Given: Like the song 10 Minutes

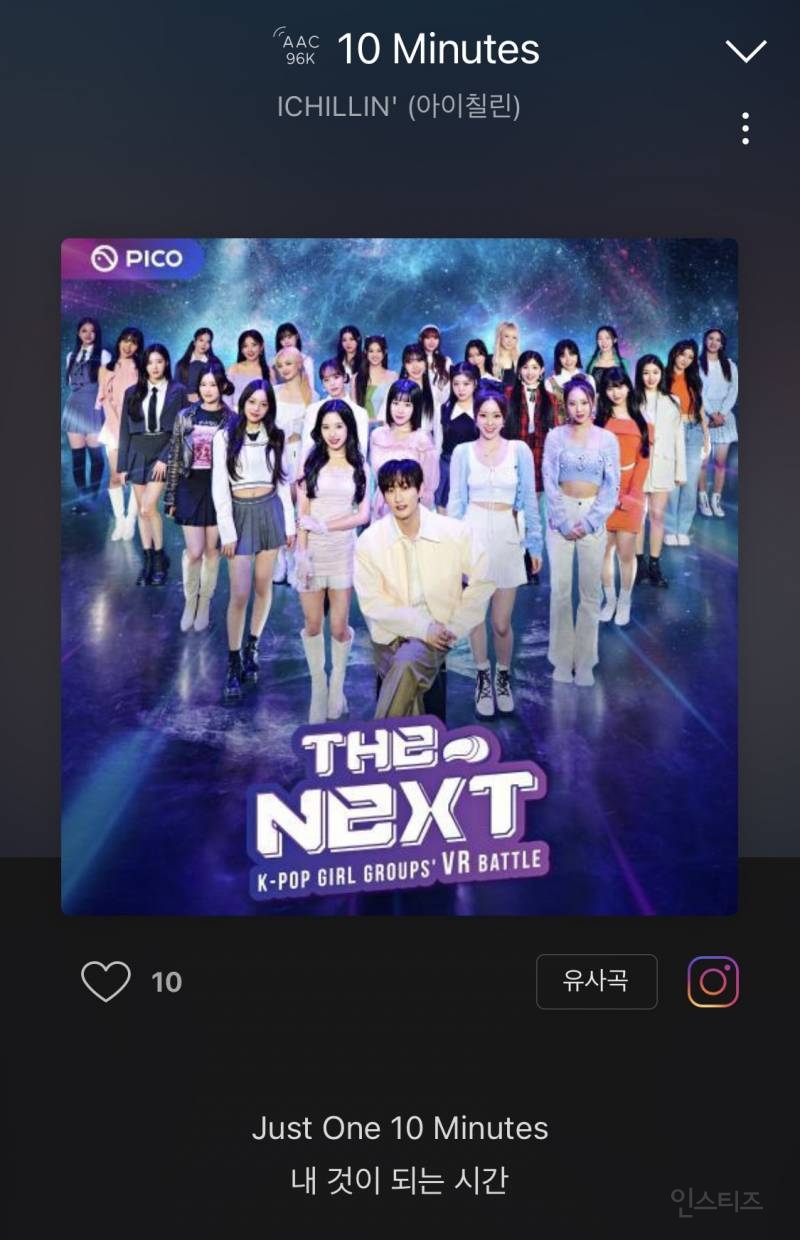Looking at the screenshot, I should tap(106, 981).
